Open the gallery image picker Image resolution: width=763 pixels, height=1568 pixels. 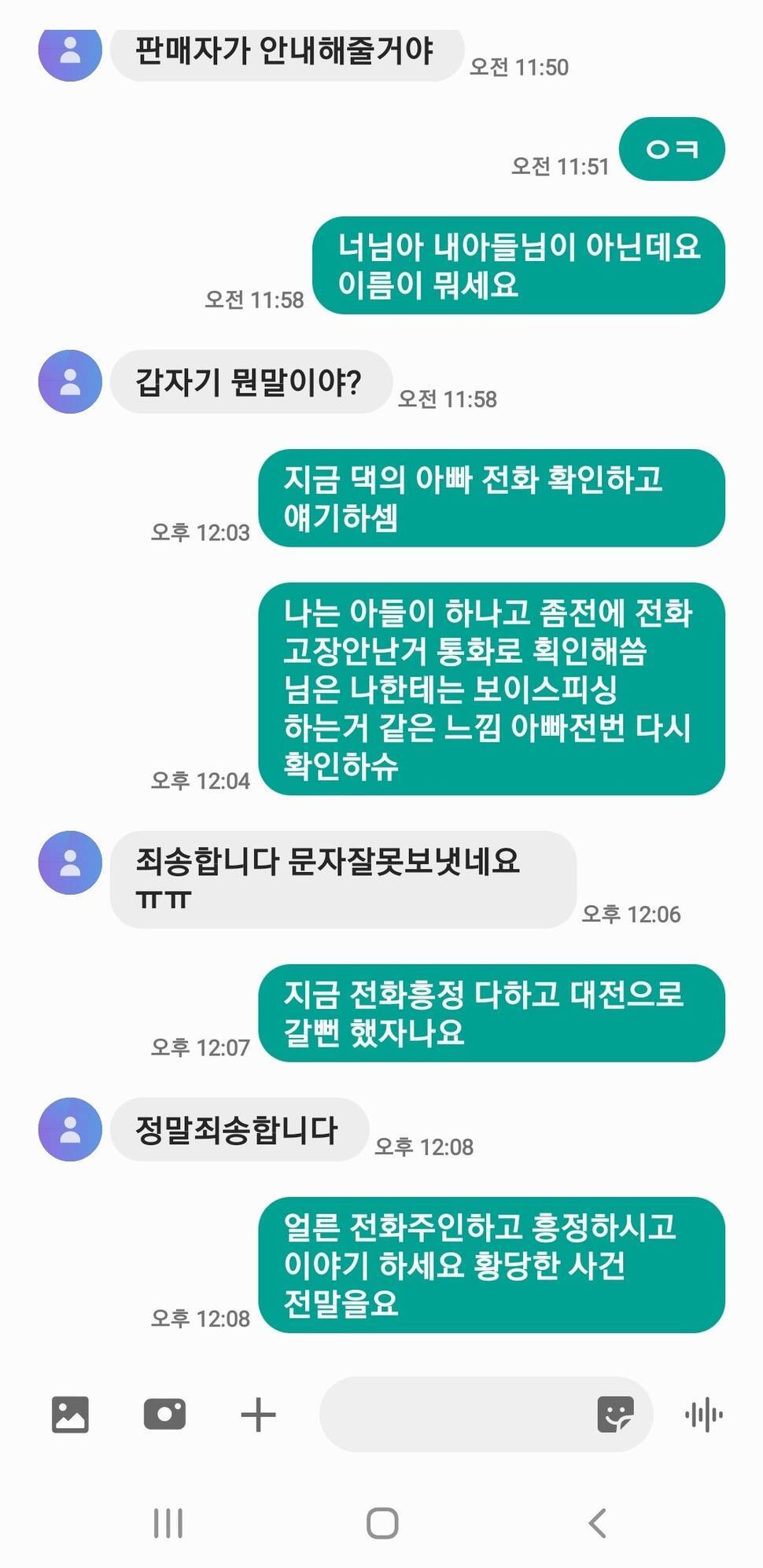(70, 1415)
